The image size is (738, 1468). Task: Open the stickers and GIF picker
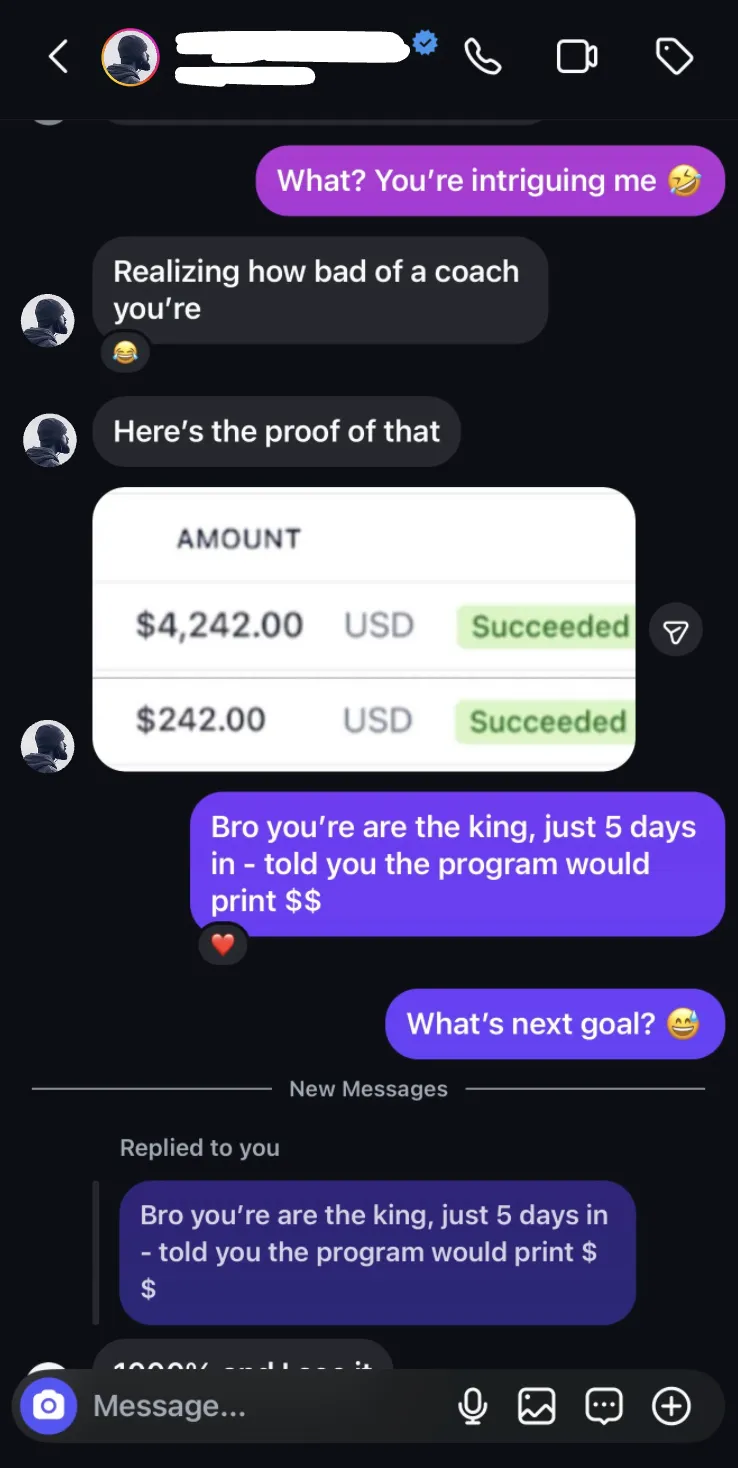coord(604,1407)
